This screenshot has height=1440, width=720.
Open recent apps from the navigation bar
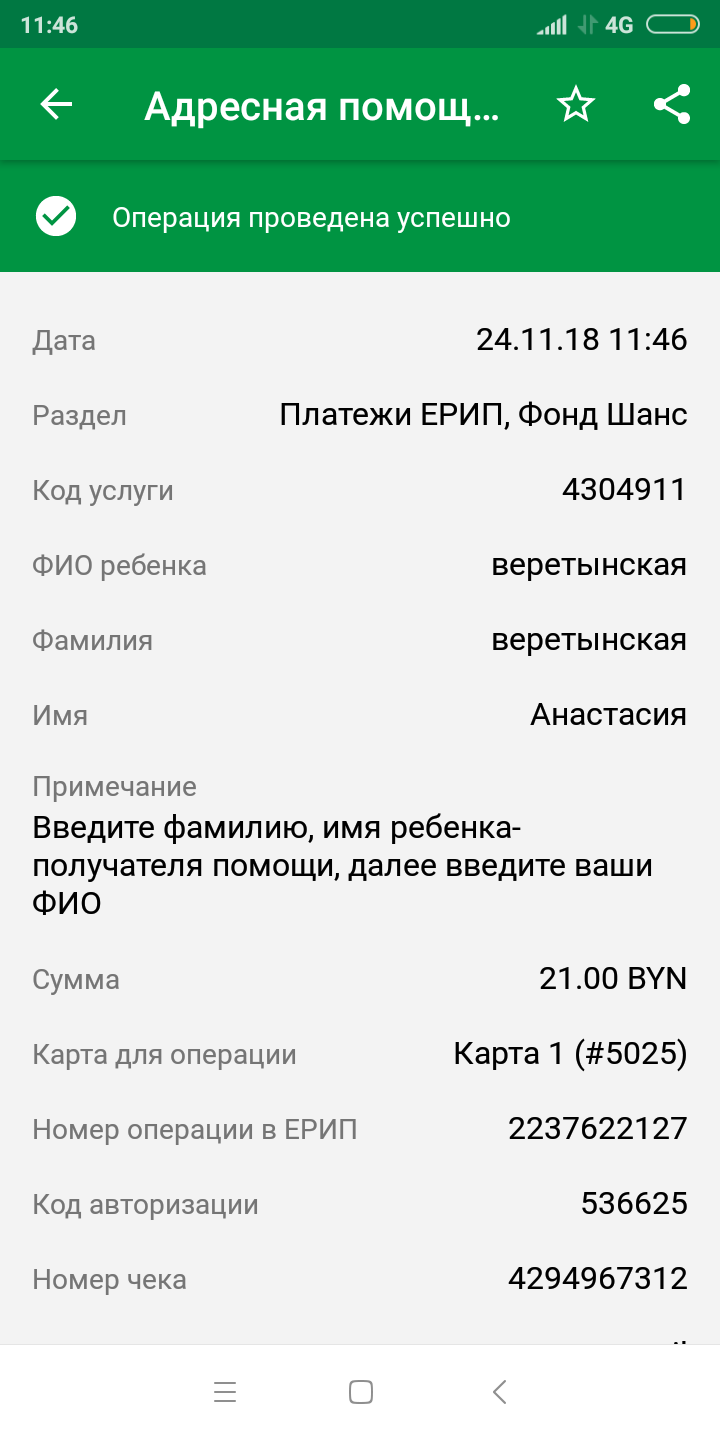pos(225,1392)
